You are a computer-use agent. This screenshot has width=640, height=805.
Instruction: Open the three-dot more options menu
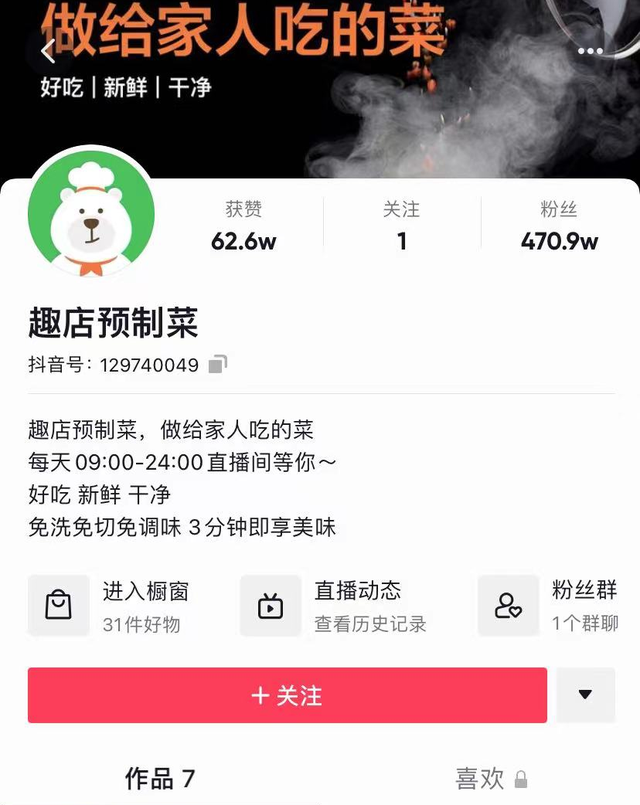[x=590, y=51]
